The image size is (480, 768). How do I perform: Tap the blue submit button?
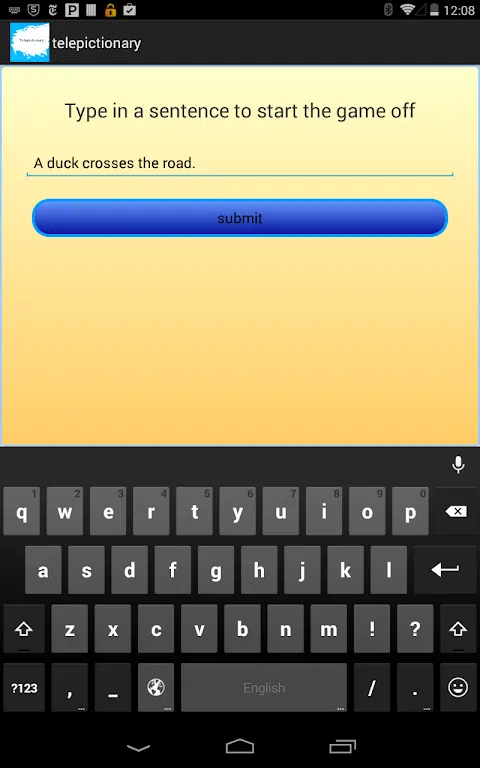240,218
